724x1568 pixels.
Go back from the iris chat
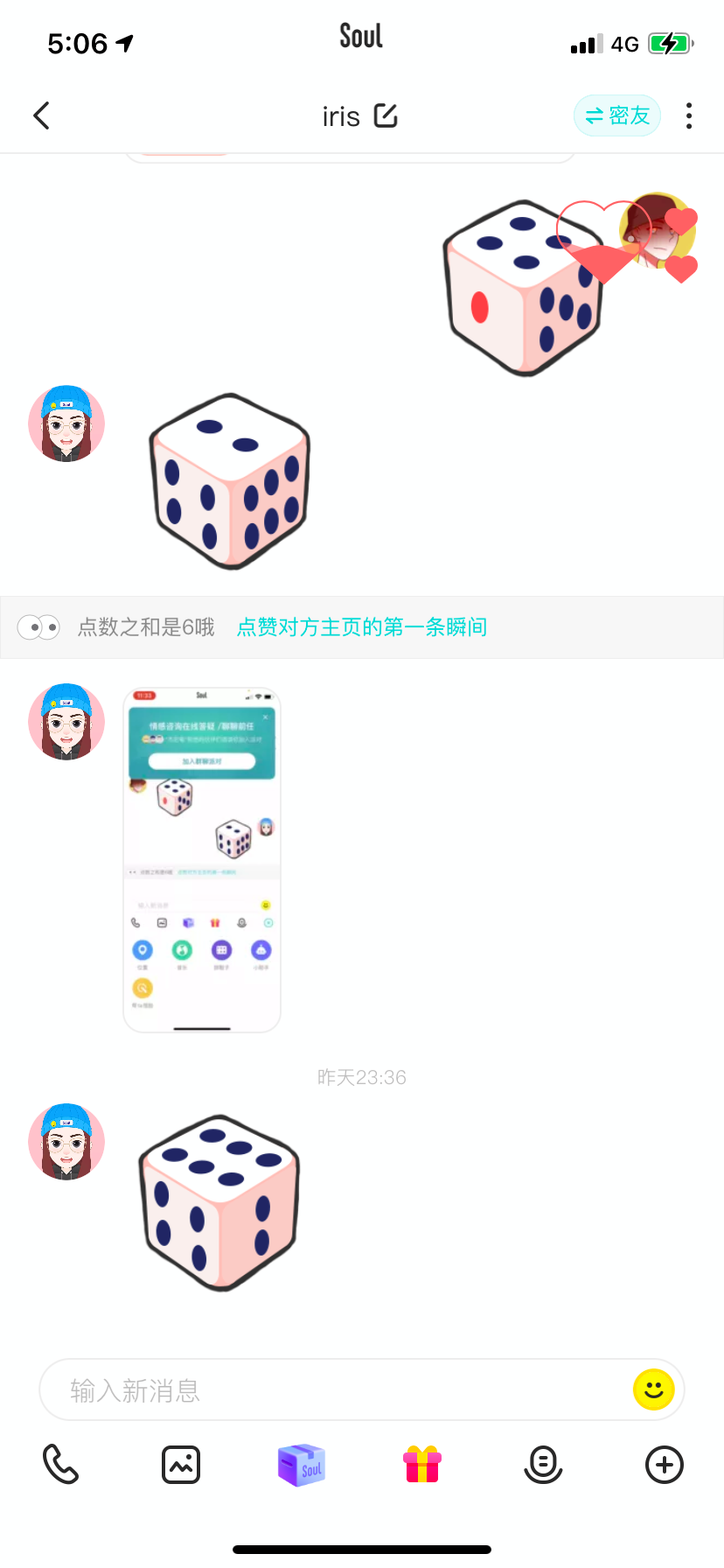tap(41, 115)
